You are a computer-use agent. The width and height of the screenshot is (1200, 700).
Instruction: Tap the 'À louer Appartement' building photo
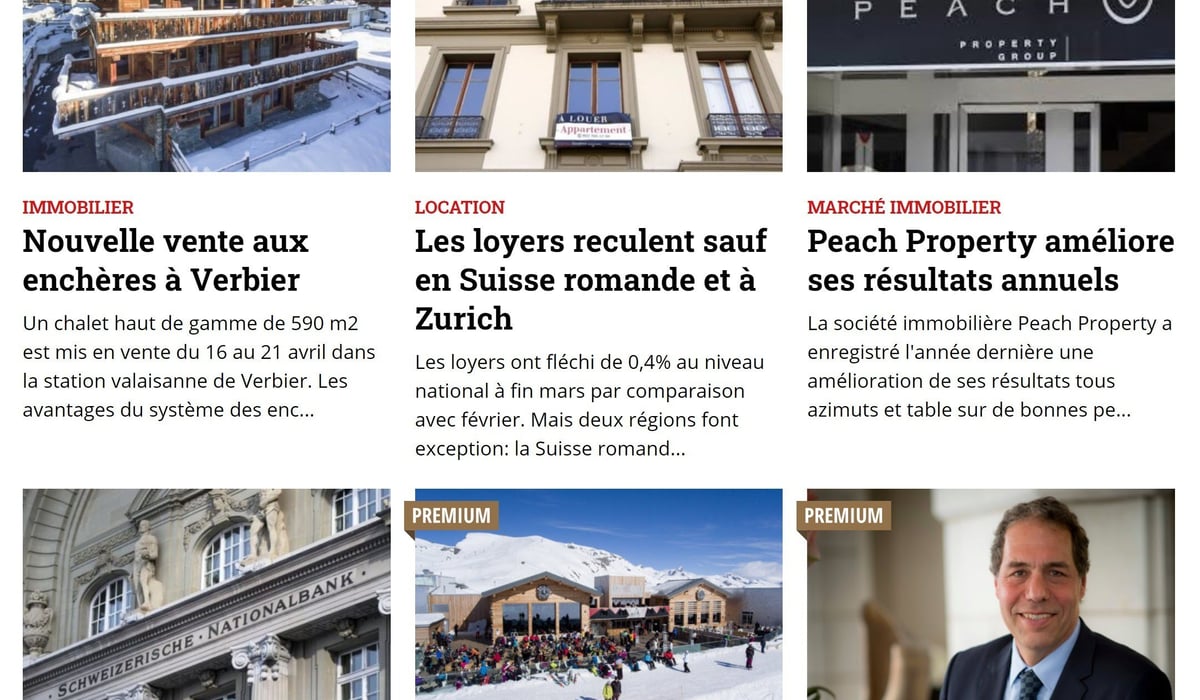pyautogui.click(x=598, y=85)
